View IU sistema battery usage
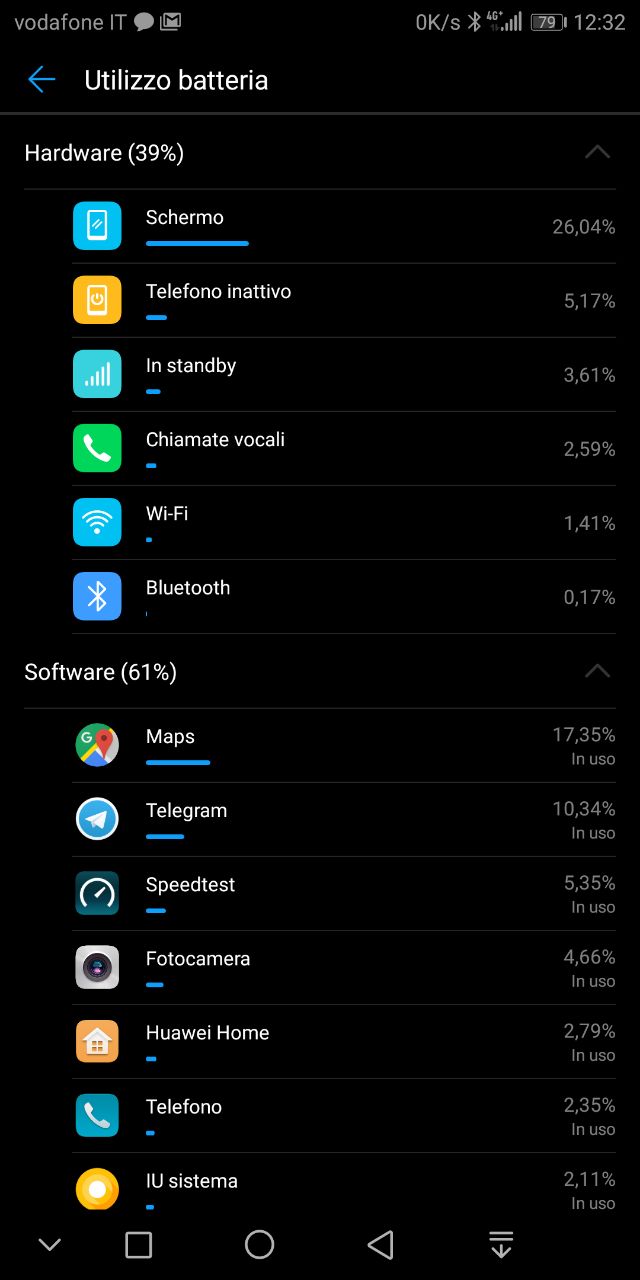The image size is (640, 1280). coord(344,1185)
